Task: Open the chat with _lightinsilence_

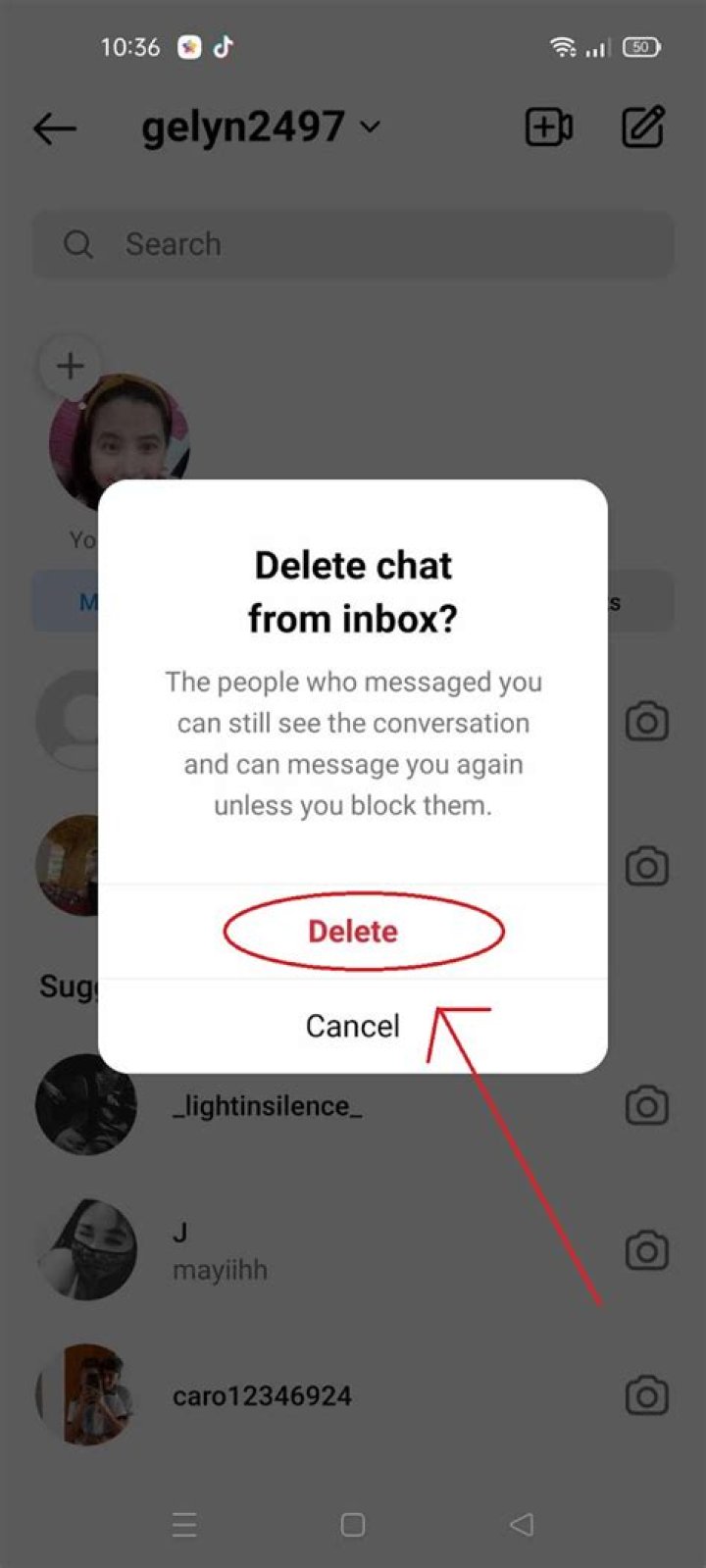Action: click(267, 1106)
